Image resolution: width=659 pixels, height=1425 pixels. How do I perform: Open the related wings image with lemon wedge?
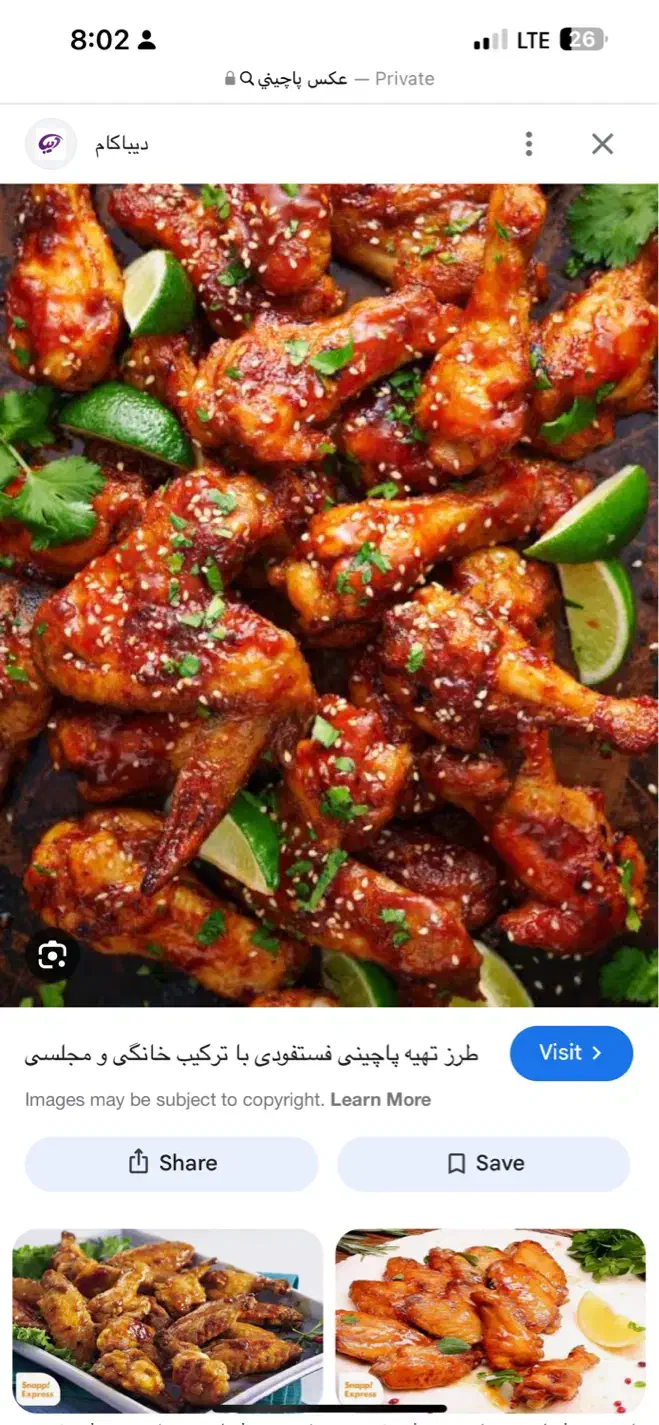(x=490, y=1318)
